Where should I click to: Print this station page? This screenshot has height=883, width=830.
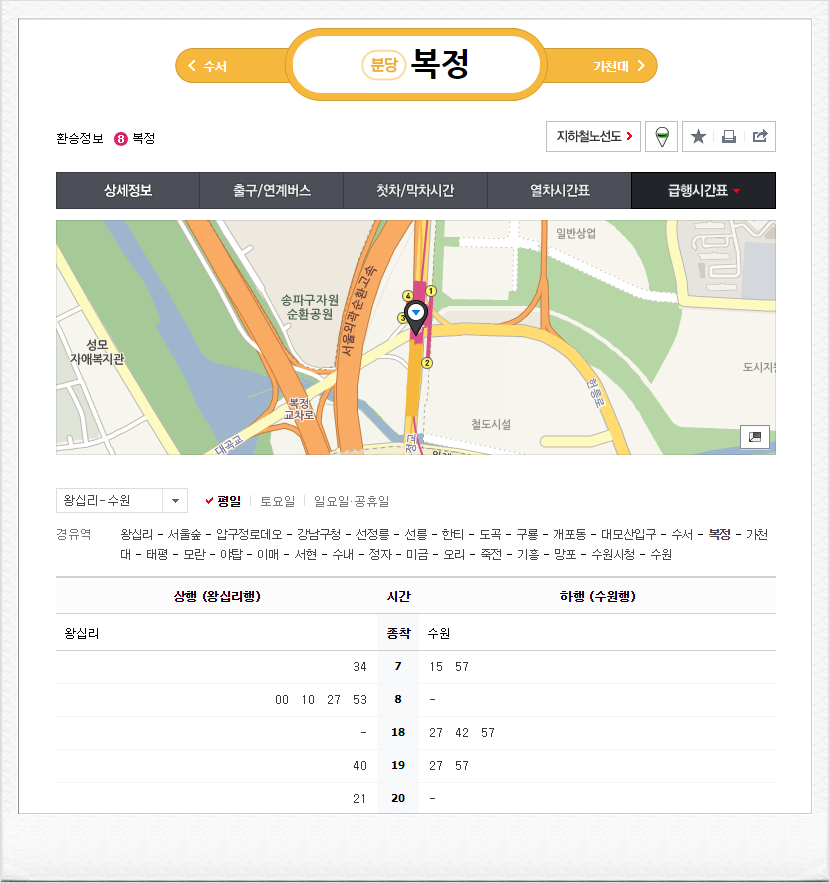pos(729,137)
